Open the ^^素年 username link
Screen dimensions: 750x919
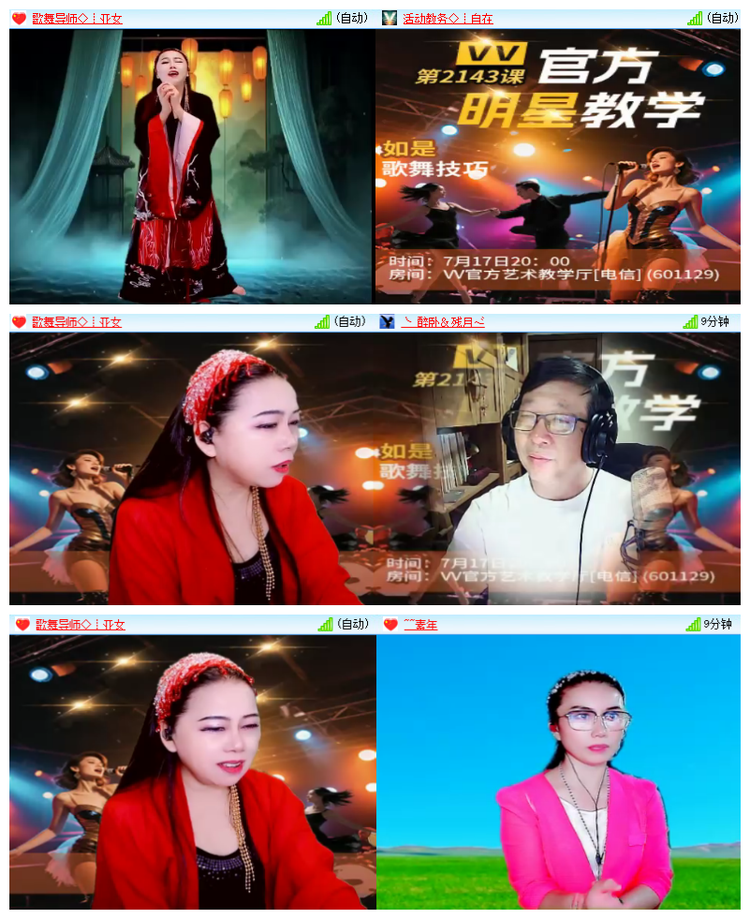pyautogui.click(x=418, y=624)
